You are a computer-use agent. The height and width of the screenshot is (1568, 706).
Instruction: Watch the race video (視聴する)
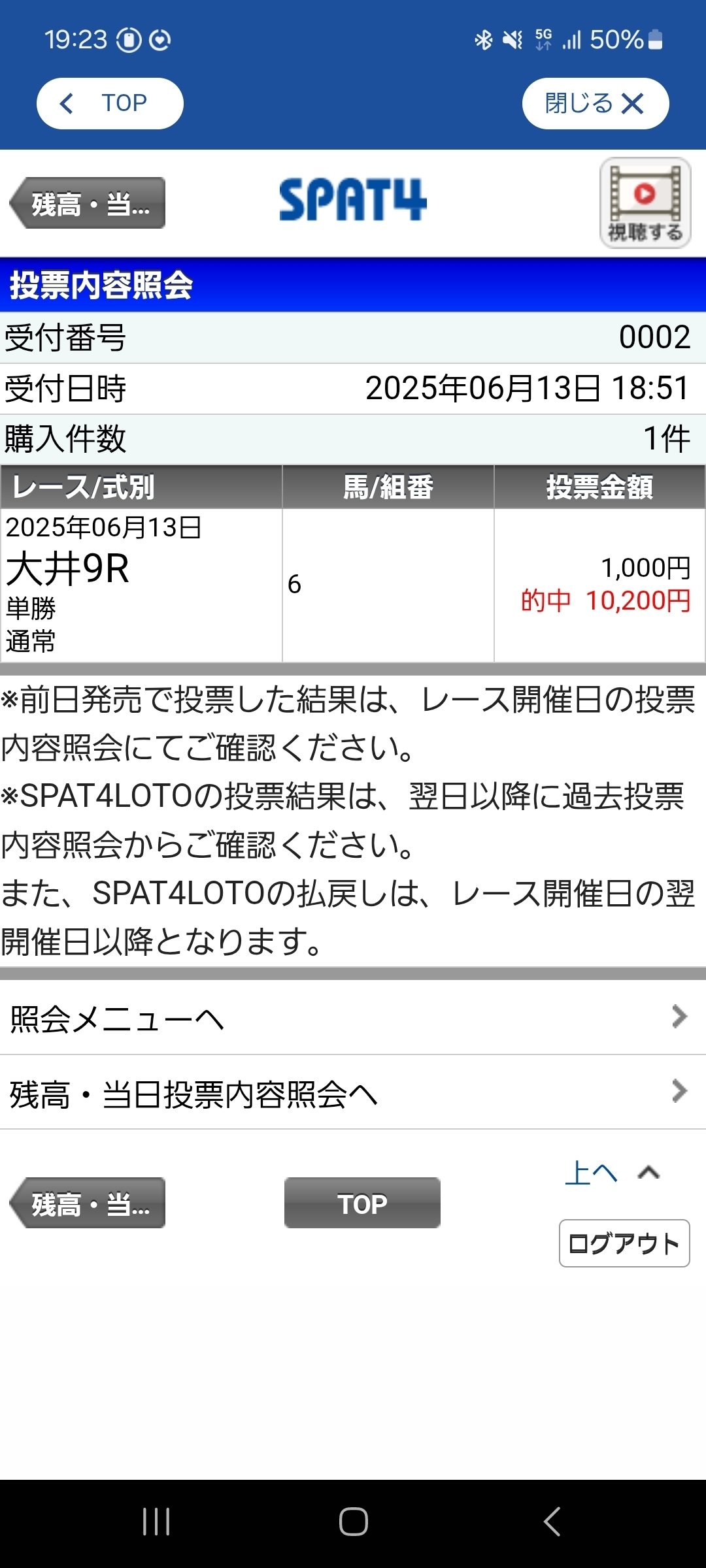[645, 203]
